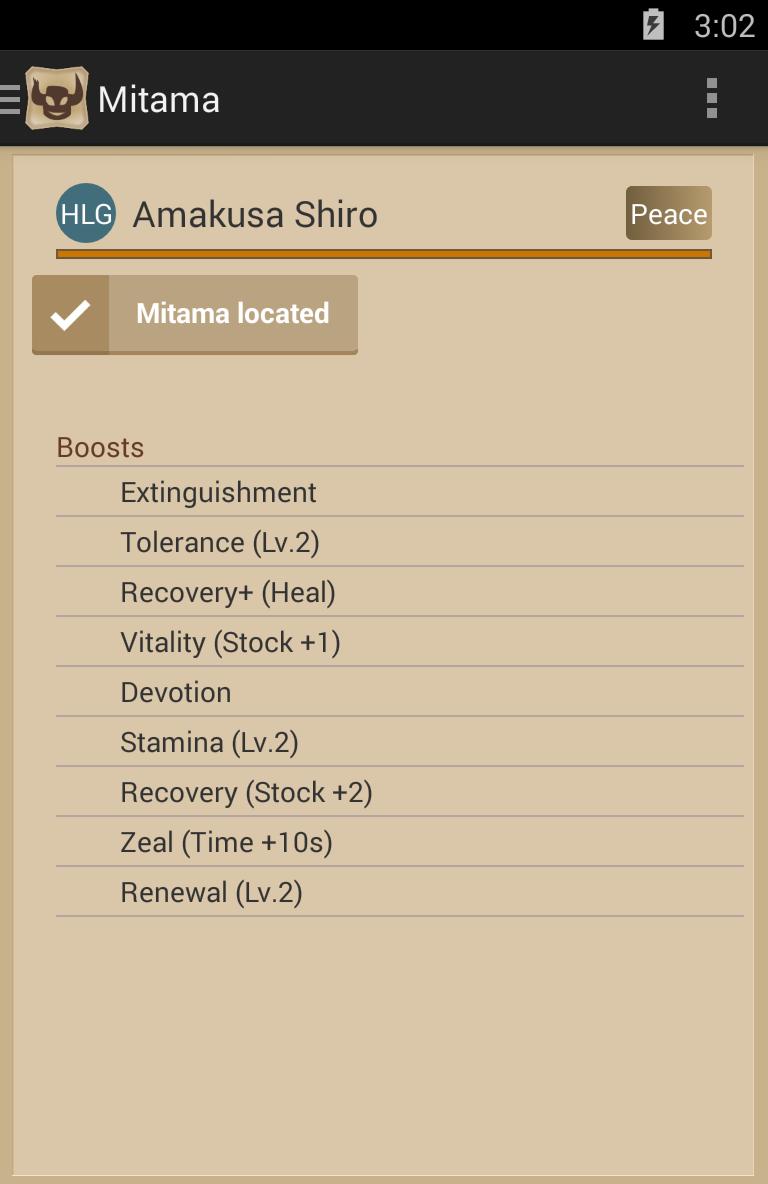Tap the battery charging indicator
This screenshot has width=768, height=1184.
coord(655,25)
